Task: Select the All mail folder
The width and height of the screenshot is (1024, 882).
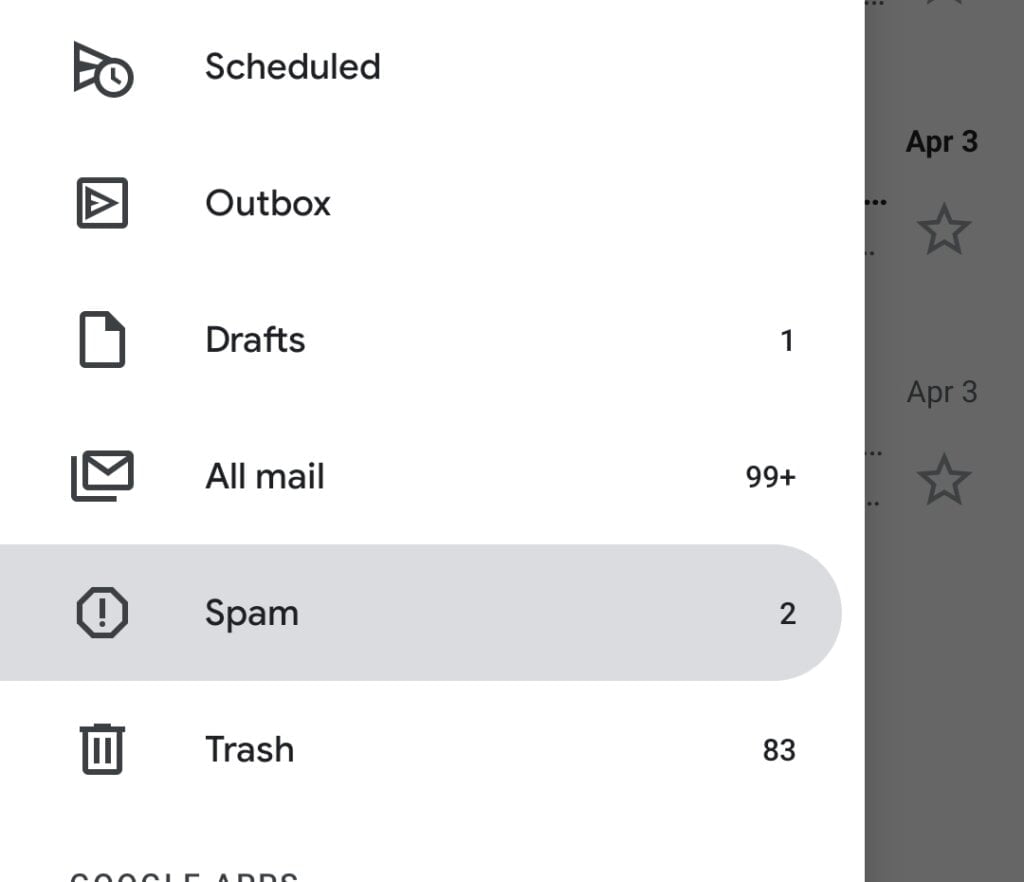Action: point(265,477)
